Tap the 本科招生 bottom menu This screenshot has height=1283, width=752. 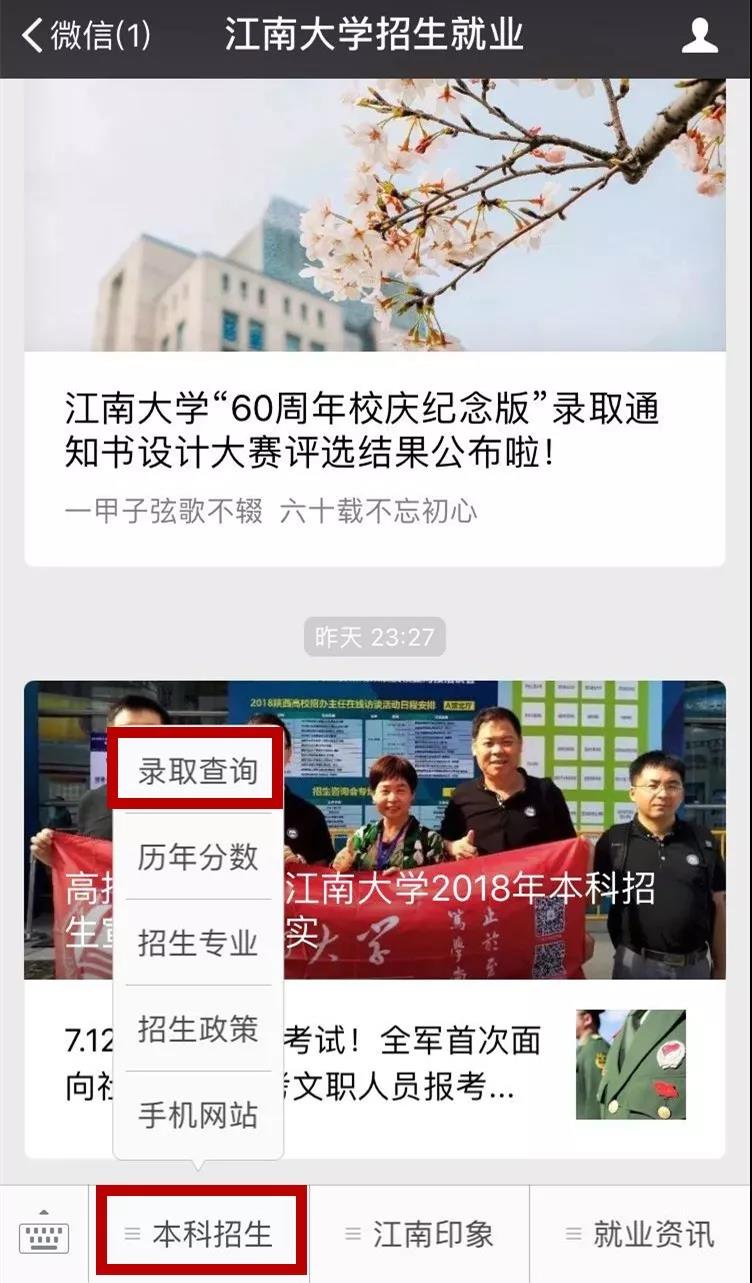point(199,1235)
